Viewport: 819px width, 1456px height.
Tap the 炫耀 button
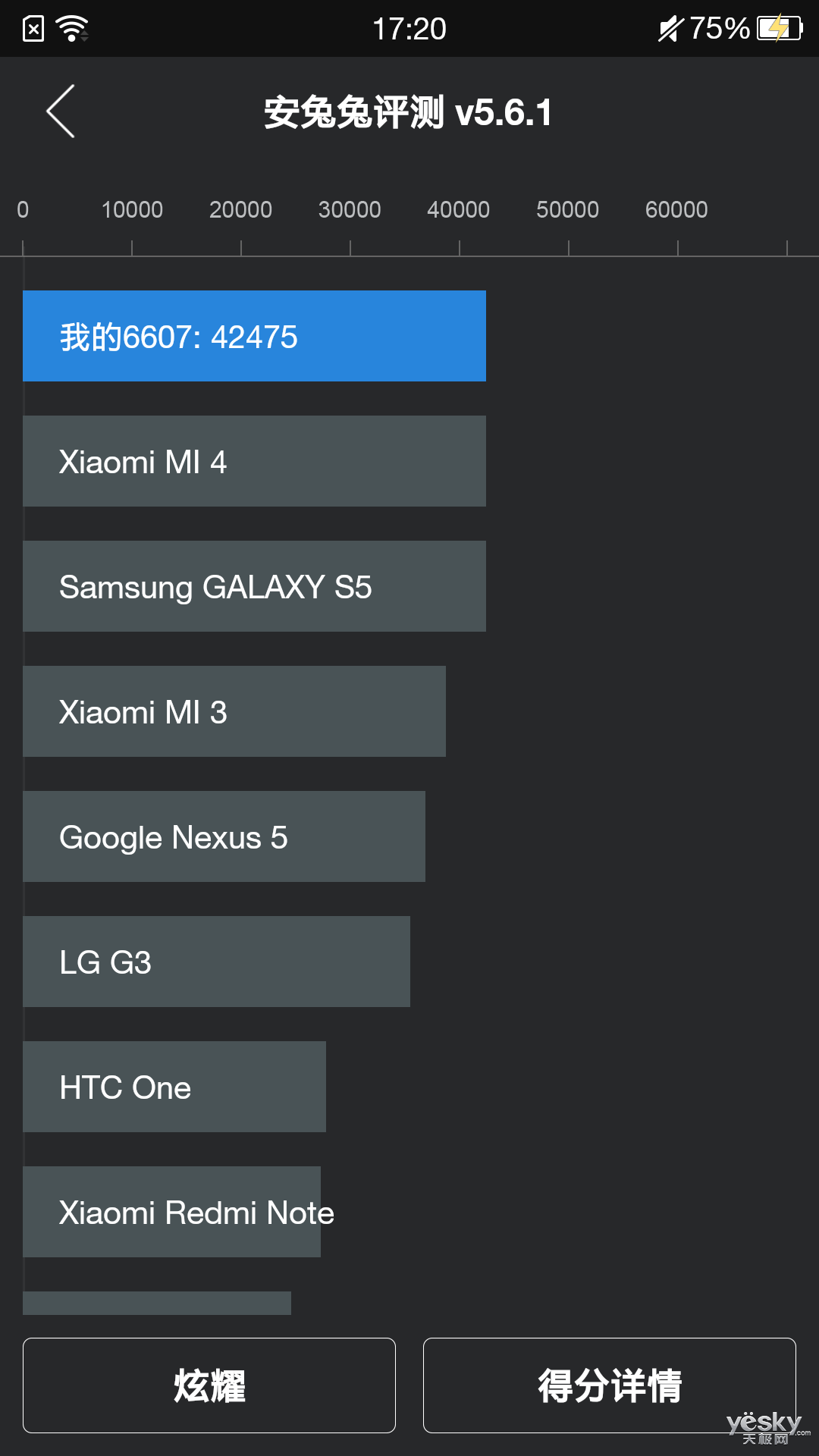[x=209, y=1385]
